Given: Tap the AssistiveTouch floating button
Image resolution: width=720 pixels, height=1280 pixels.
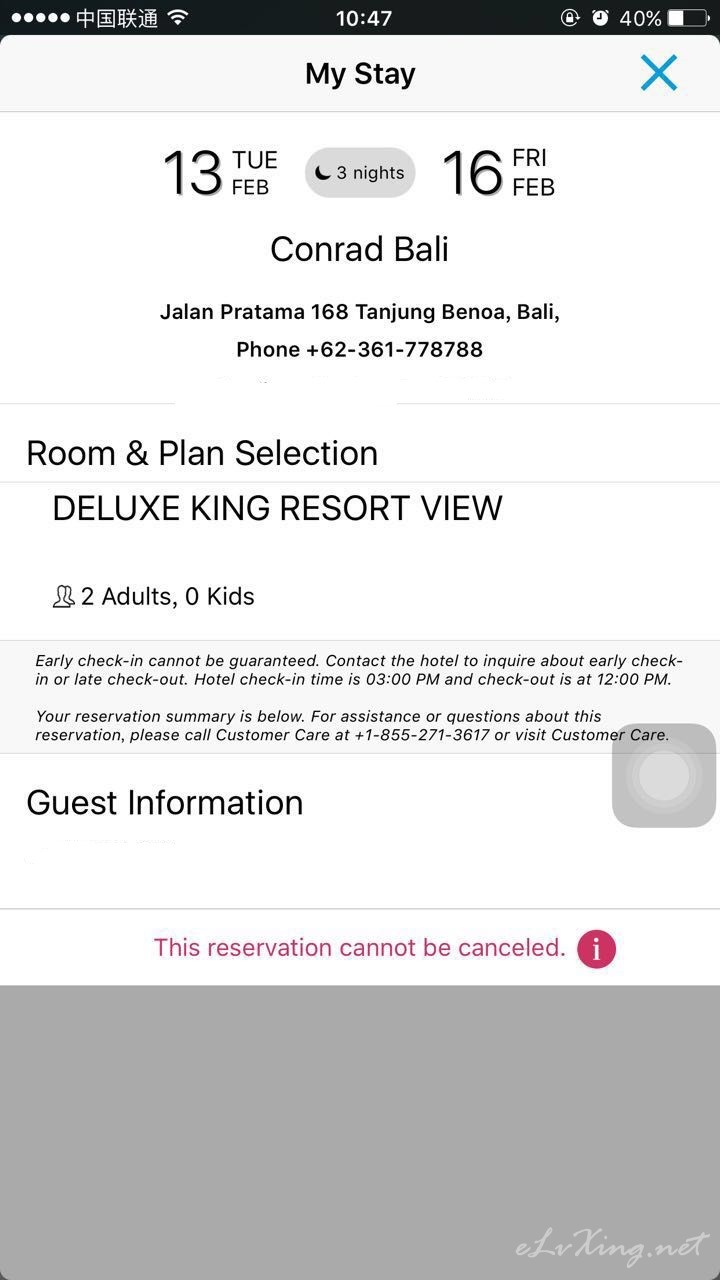Looking at the screenshot, I should [664, 776].
